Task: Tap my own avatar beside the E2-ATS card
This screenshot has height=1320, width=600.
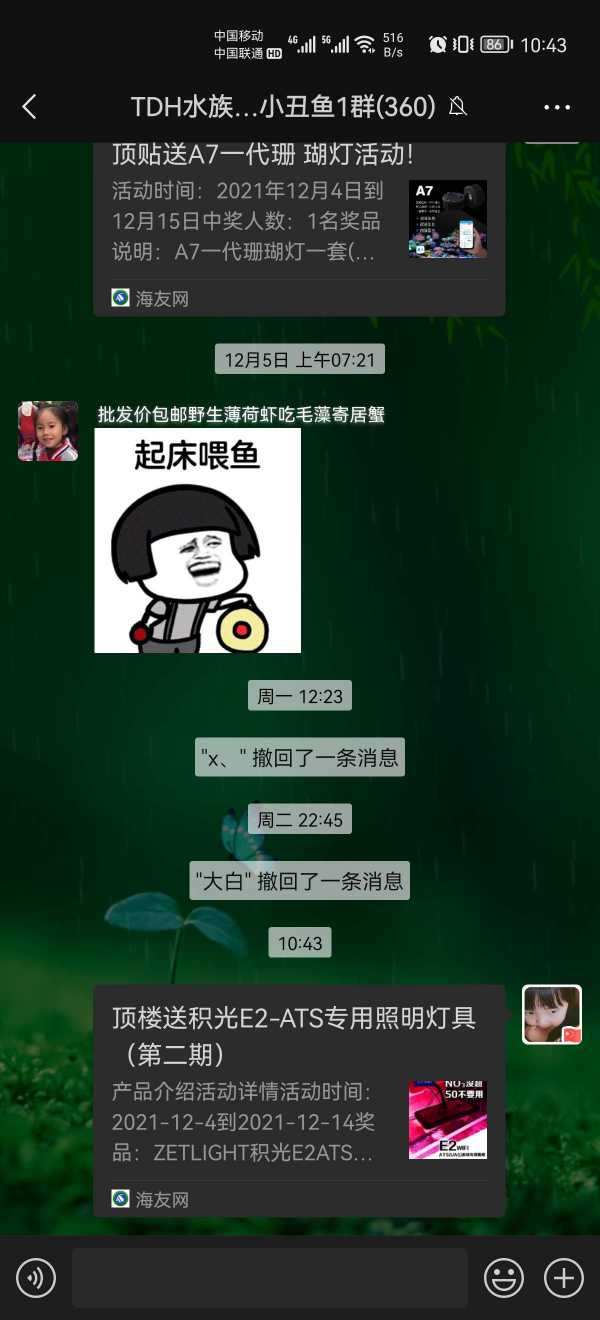Action: [551, 1014]
